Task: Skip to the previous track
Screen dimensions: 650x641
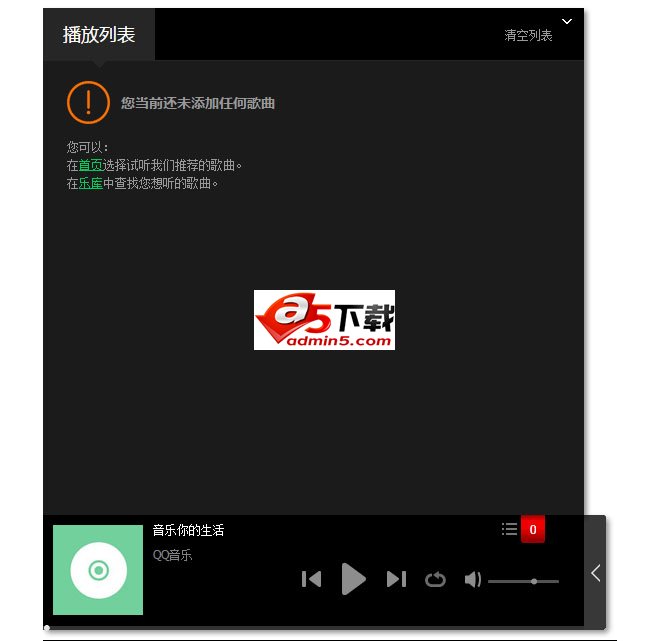Action: (312, 579)
